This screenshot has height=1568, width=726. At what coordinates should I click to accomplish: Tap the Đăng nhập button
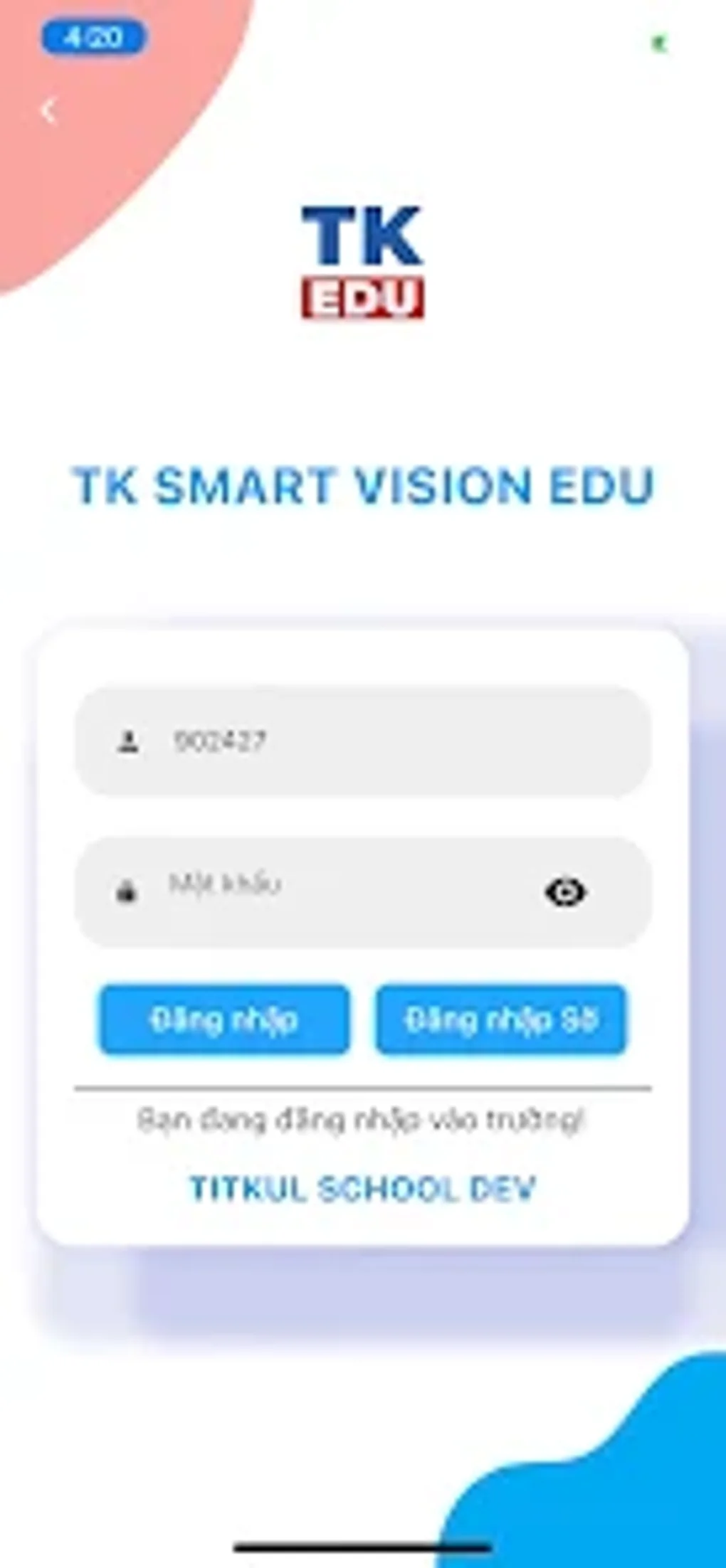224,1020
